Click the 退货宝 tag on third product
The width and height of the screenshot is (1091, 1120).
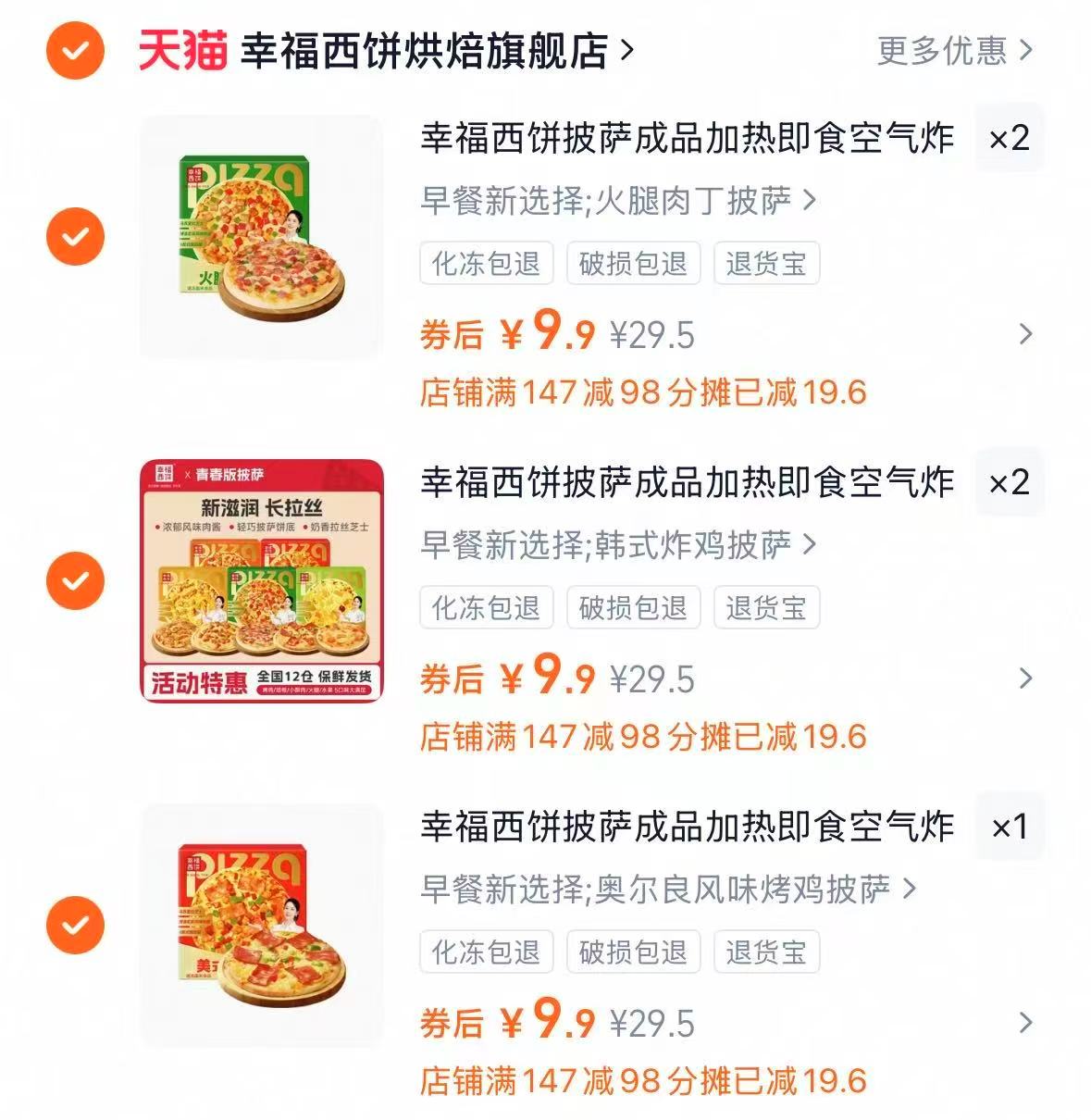[766, 952]
